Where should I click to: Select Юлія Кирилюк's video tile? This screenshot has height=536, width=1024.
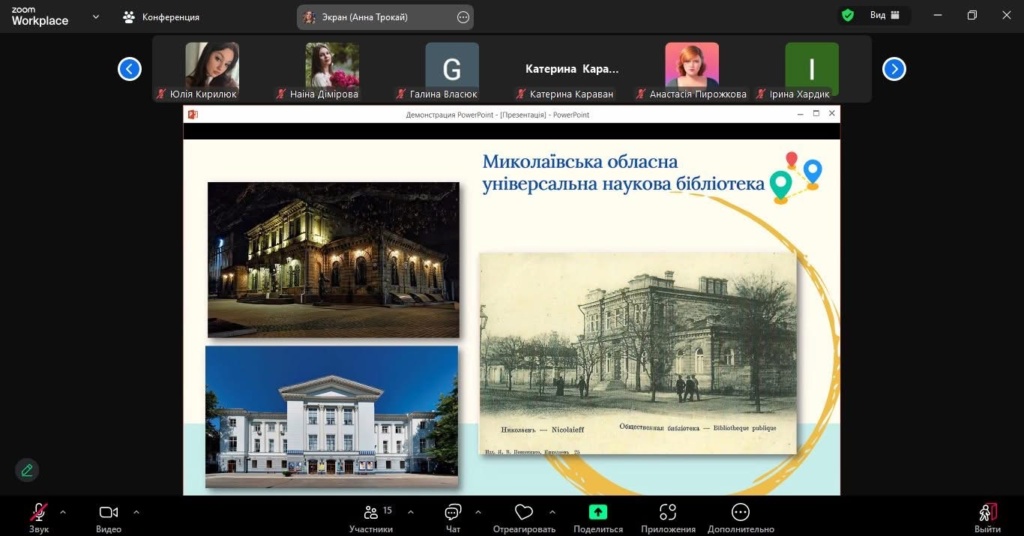(212, 66)
